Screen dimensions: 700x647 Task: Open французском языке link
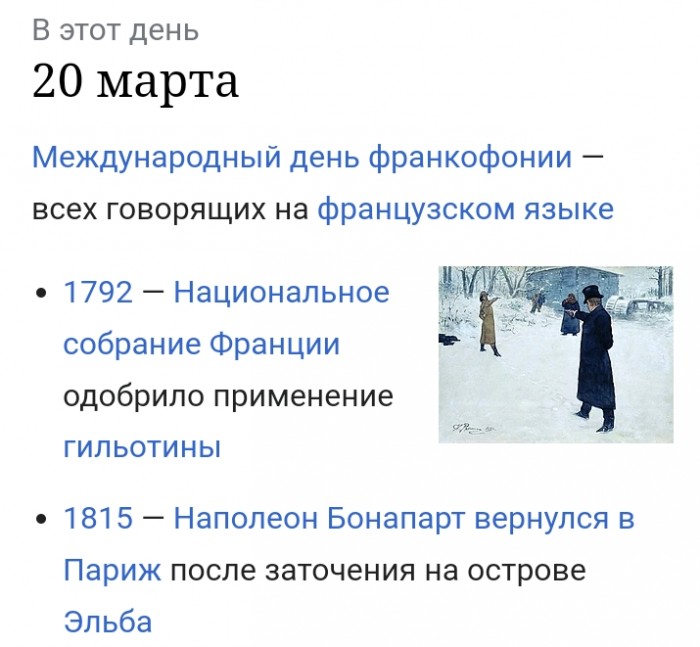(x=465, y=210)
